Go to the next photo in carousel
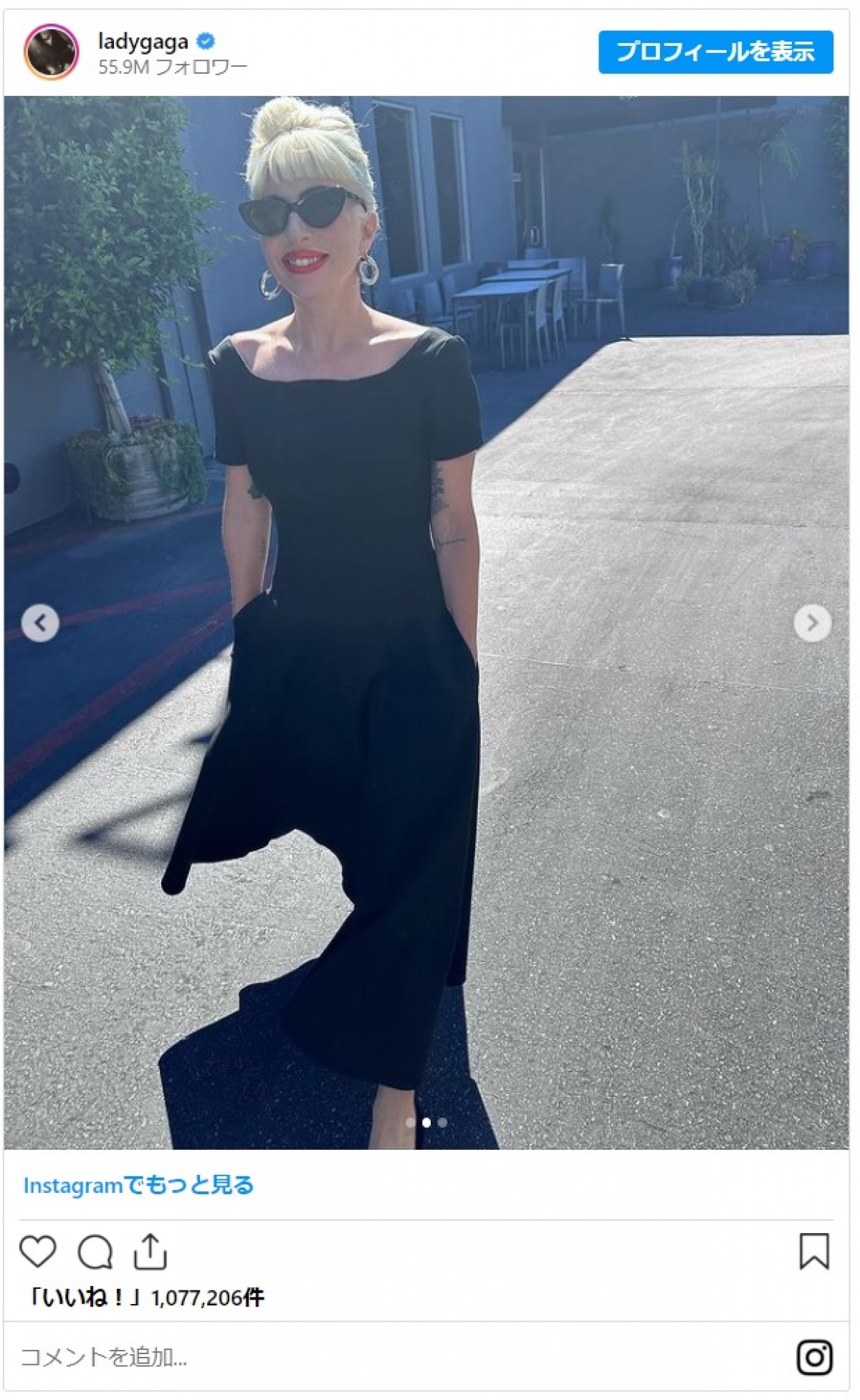Viewport: 860px width, 1400px height. [812, 623]
